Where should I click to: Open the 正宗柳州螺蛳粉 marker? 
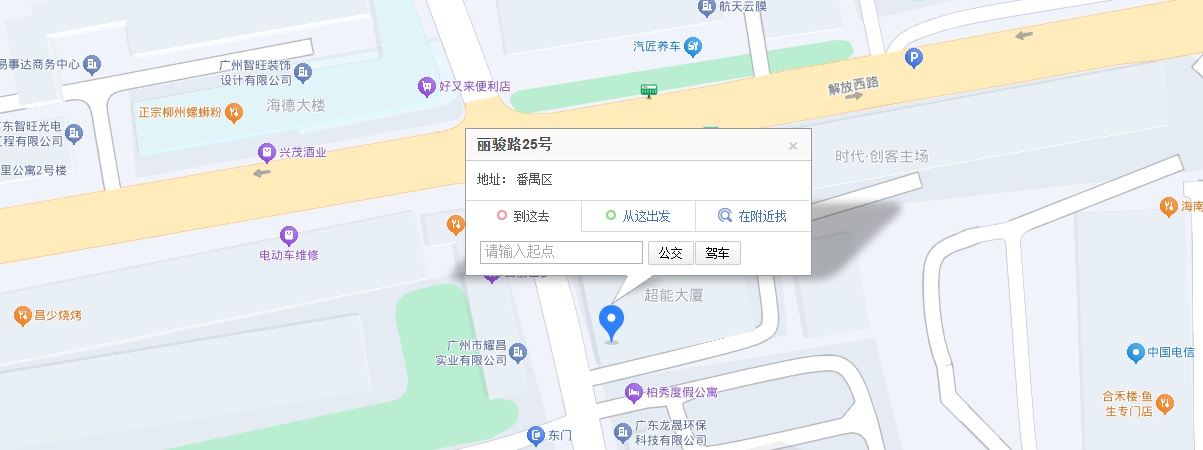point(233,112)
